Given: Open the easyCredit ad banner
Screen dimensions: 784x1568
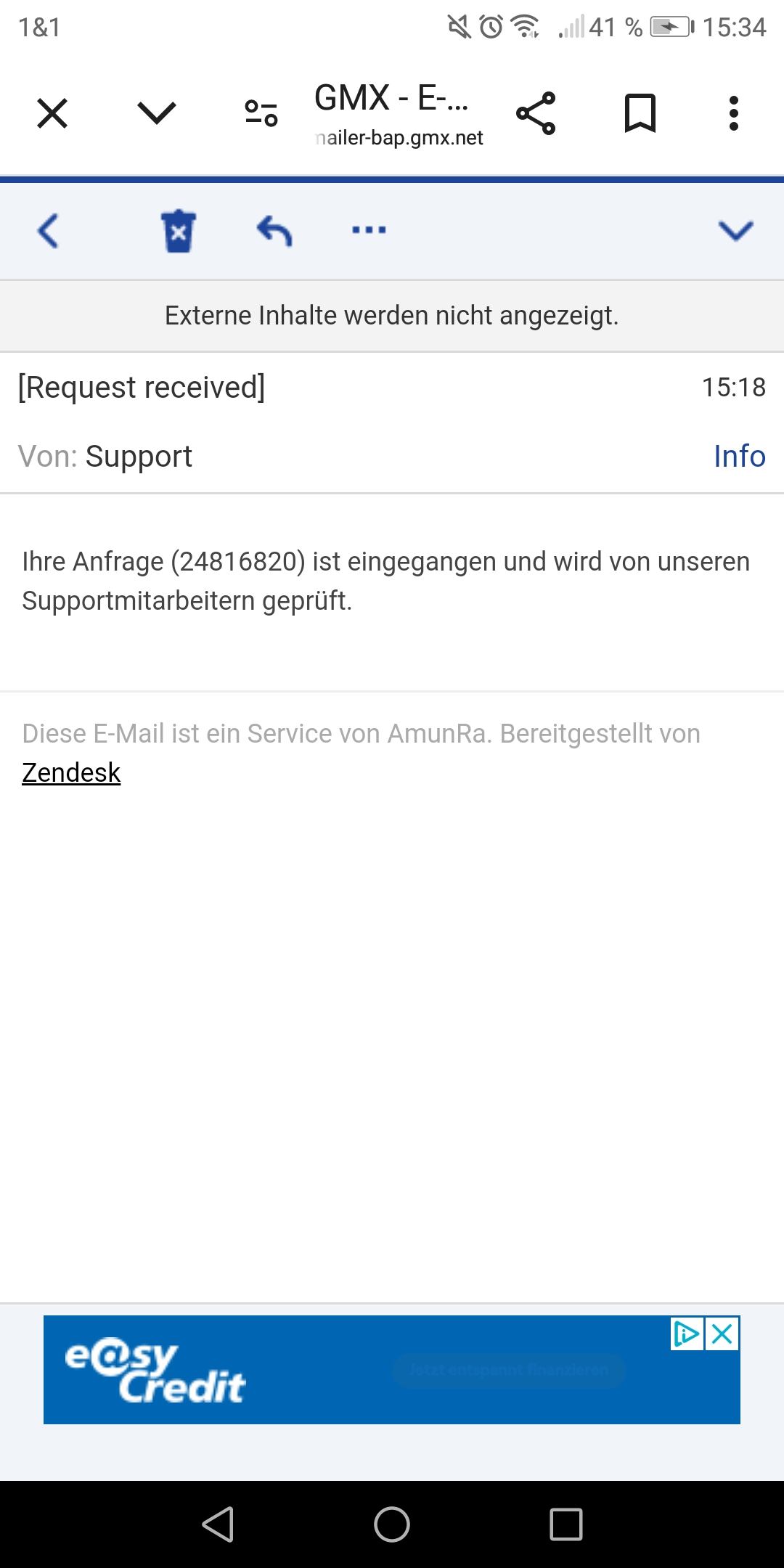Looking at the screenshot, I should 363,1371.
